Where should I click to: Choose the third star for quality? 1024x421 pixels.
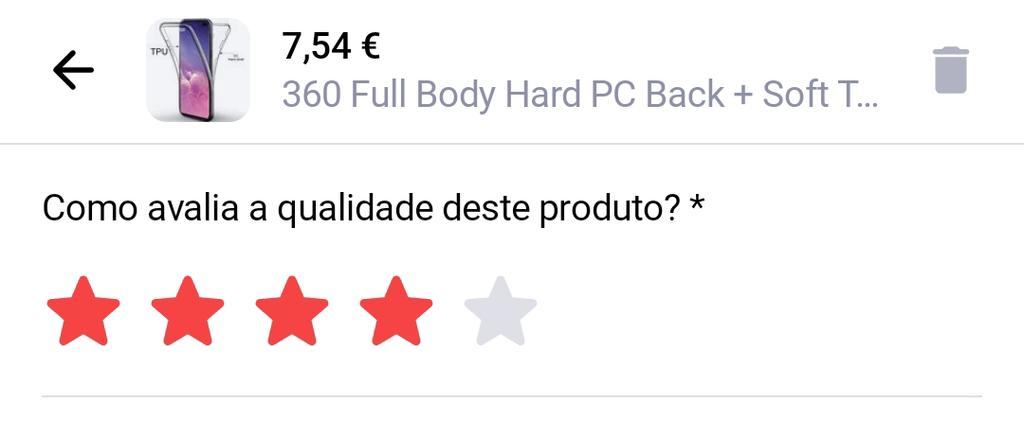(292, 312)
